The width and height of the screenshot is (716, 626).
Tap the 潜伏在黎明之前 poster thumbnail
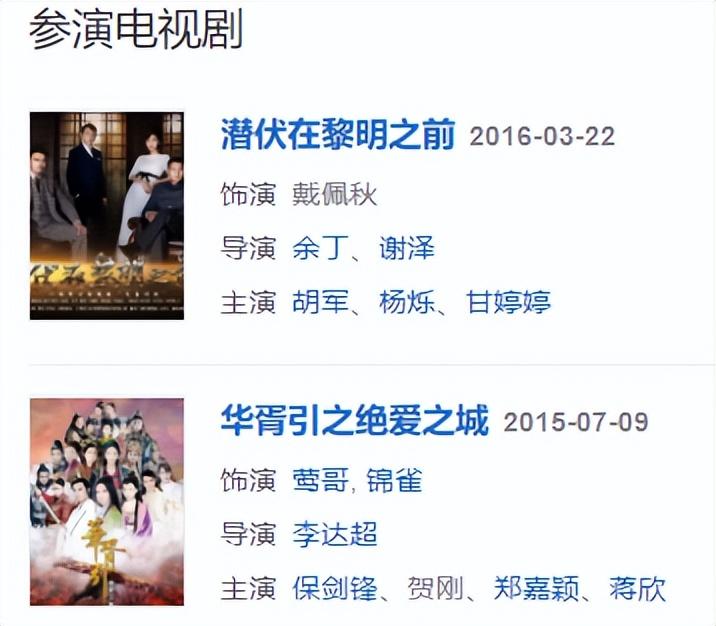(x=107, y=215)
